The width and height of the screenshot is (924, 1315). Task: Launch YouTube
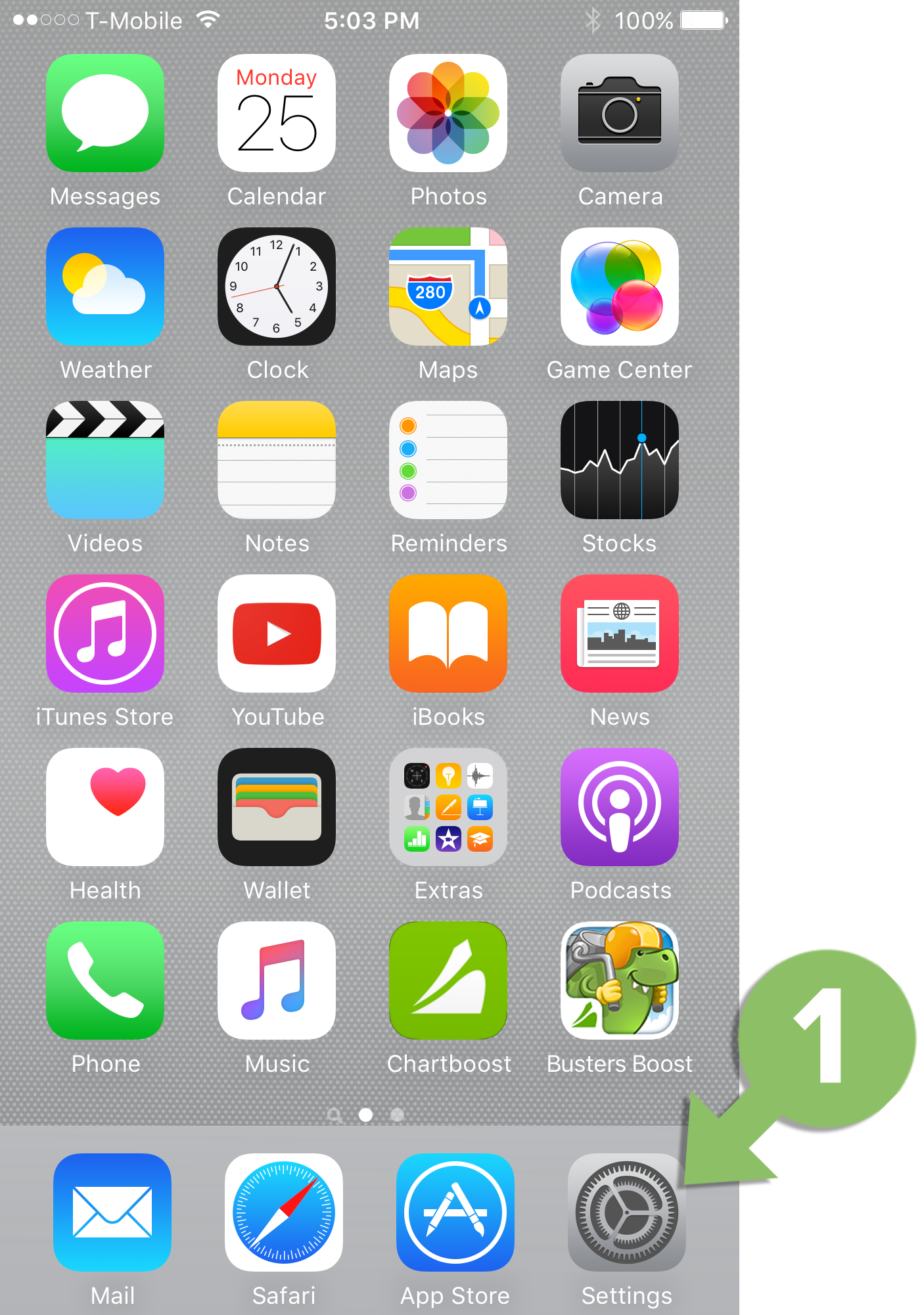277,634
